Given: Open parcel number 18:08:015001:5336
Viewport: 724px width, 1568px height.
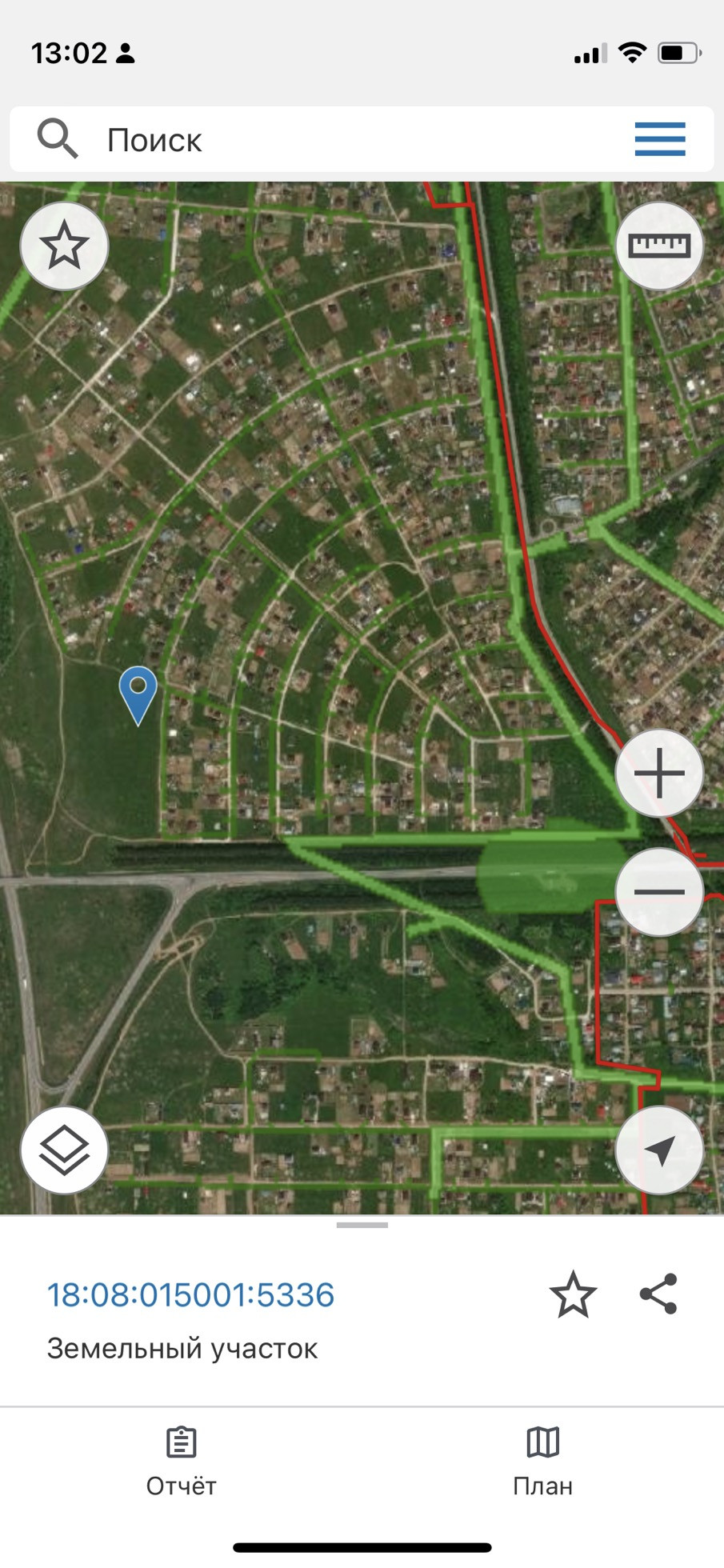Looking at the screenshot, I should click(x=190, y=1295).
